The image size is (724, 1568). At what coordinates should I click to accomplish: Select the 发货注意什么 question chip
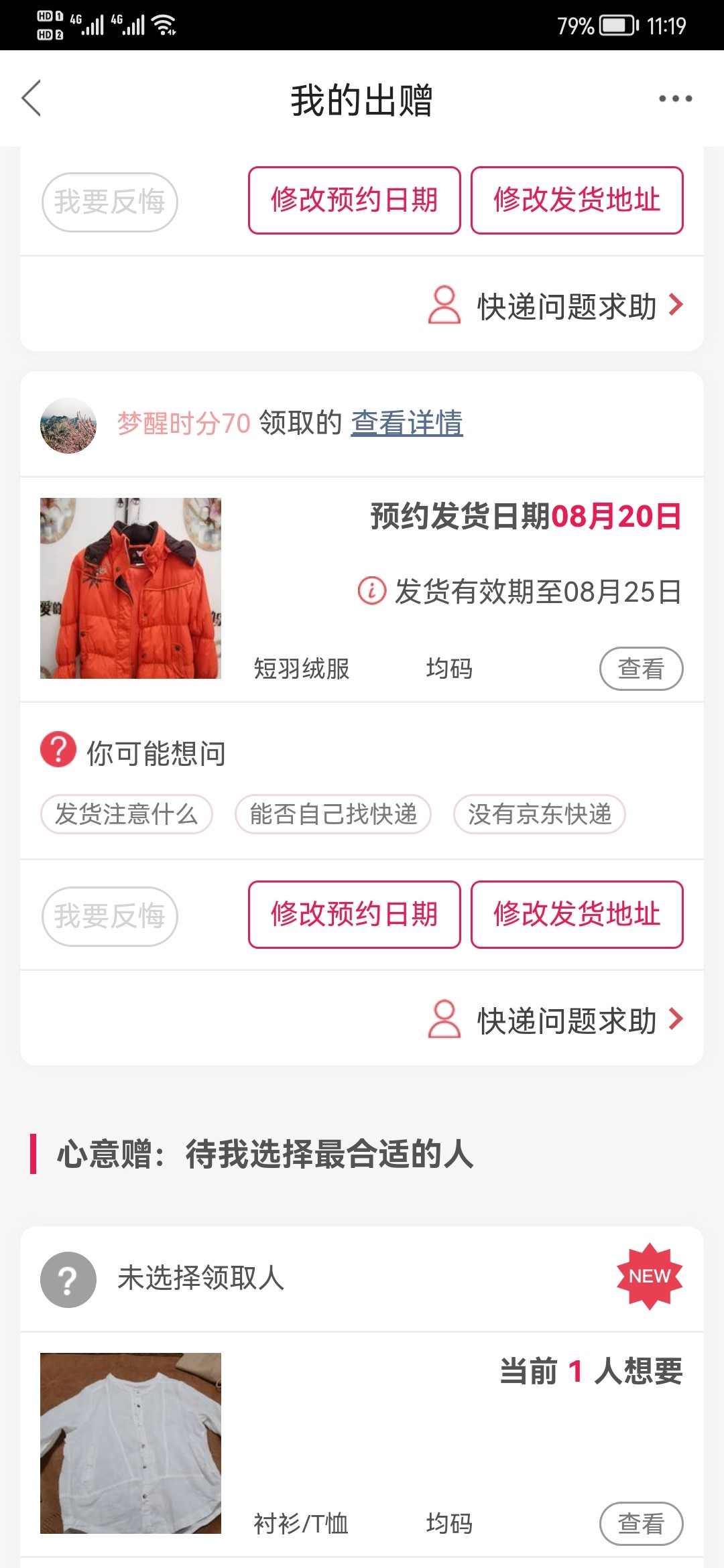[x=127, y=813]
